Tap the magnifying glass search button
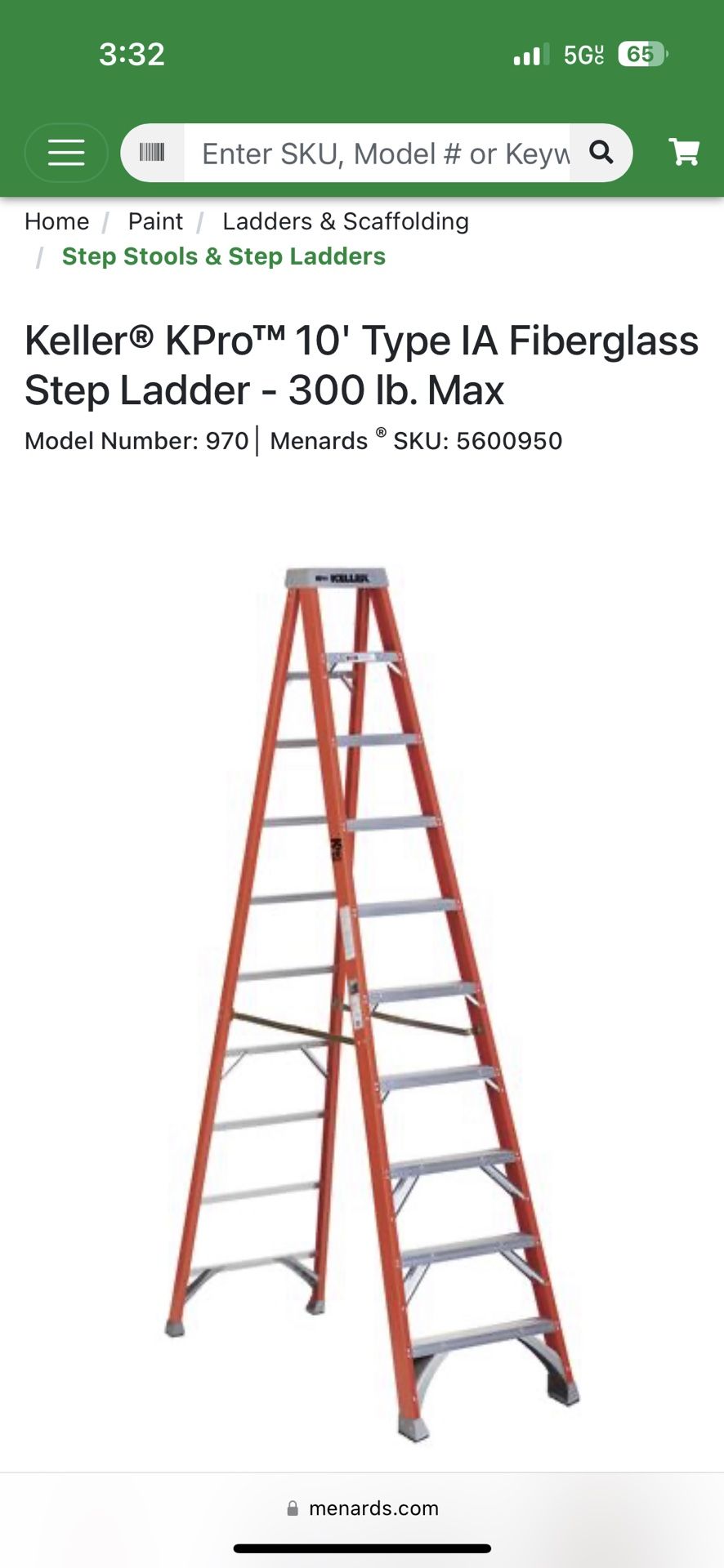The width and height of the screenshot is (724, 1568). [601, 153]
